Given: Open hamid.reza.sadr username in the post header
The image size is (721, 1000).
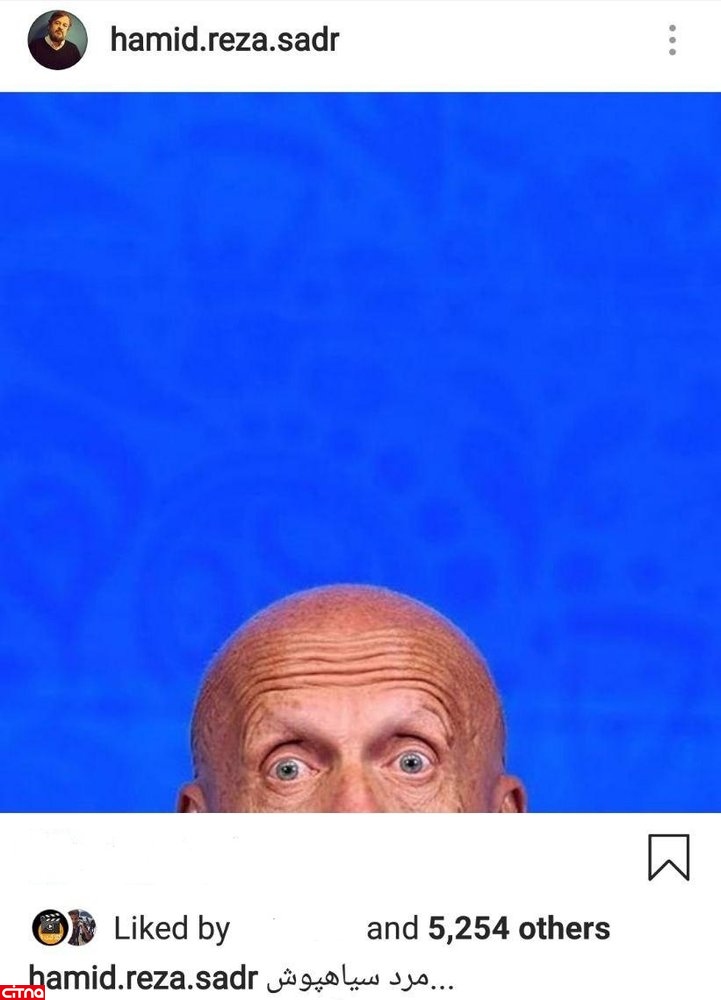Looking at the screenshot, I should coord(224,40).
